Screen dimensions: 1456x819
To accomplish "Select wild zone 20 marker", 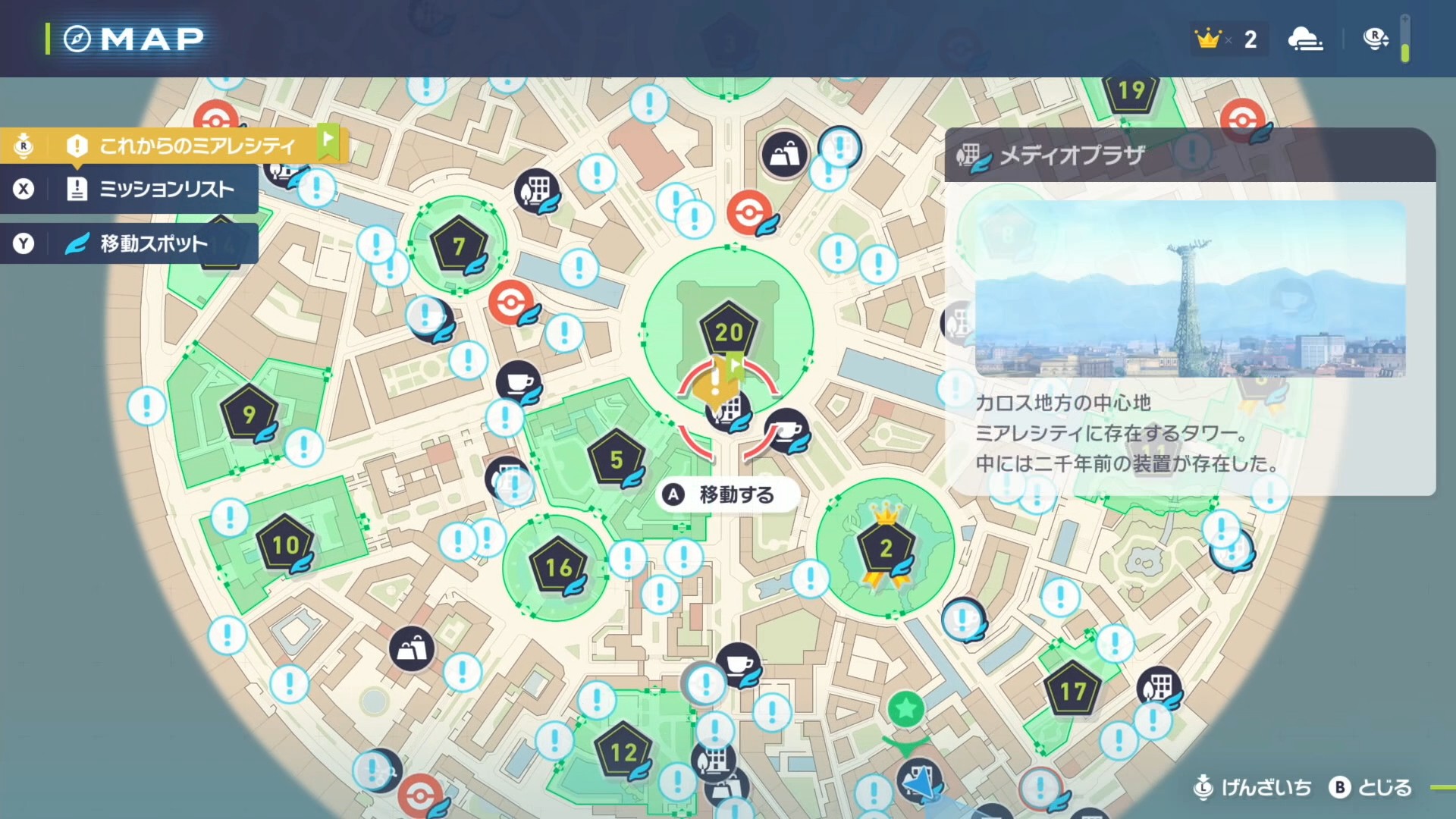I will point(728,331).
